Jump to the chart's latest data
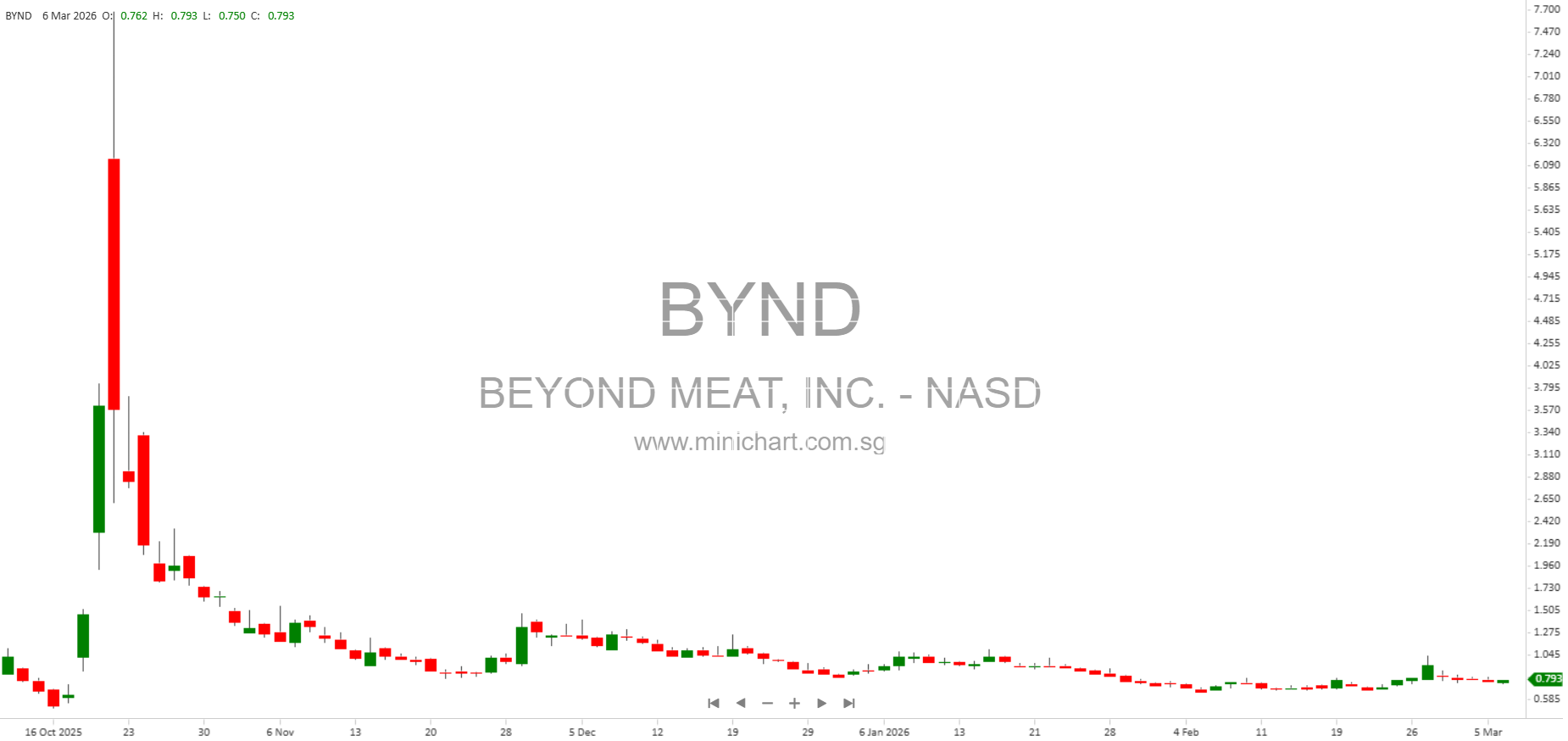 click(849, 703)
